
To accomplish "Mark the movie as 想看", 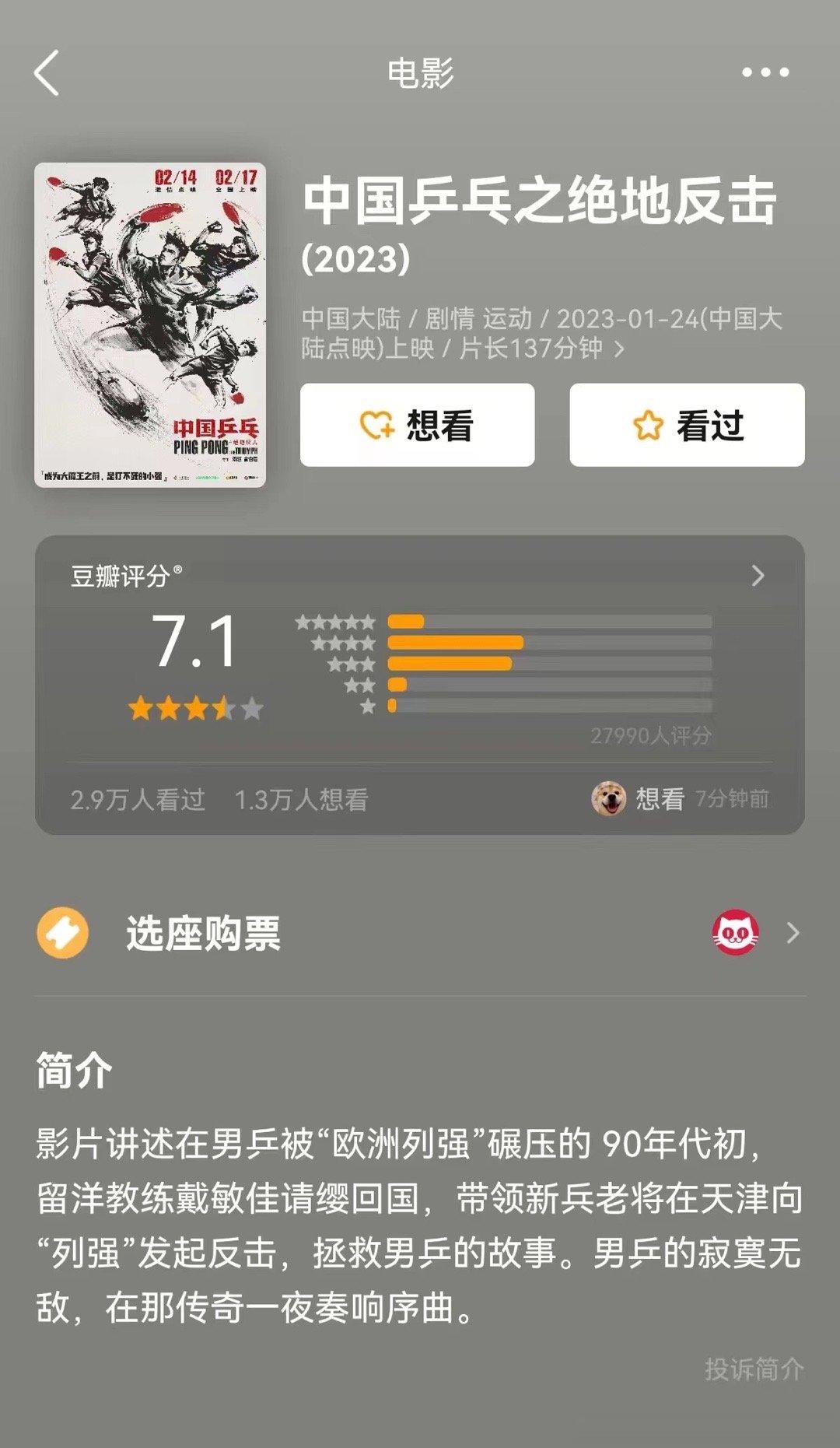I will [x=417, y=426].
